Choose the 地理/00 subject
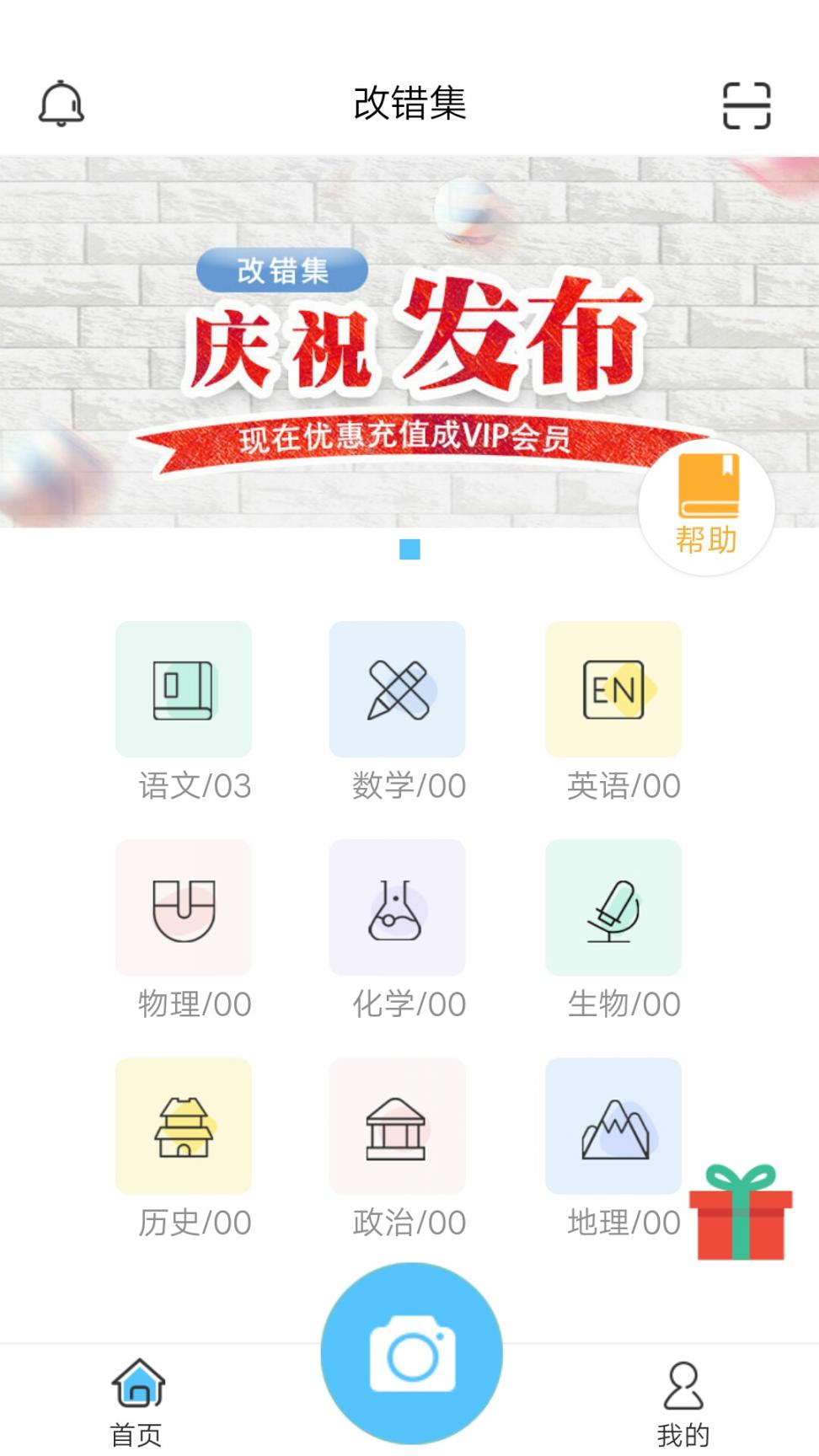The height and width of the screenshot is (1456, 819). pyautogui.click(x=613, y=1126)
